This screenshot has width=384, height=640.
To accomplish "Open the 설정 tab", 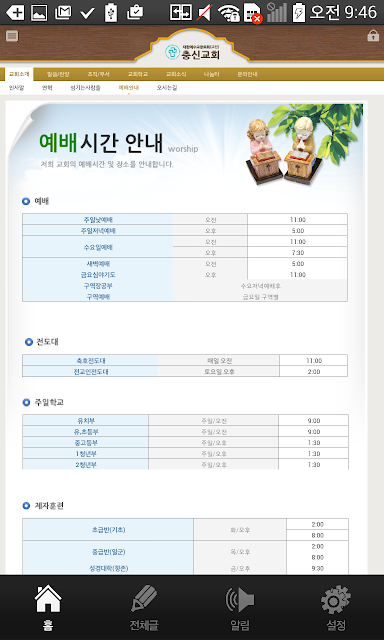I will pos(336,607).
